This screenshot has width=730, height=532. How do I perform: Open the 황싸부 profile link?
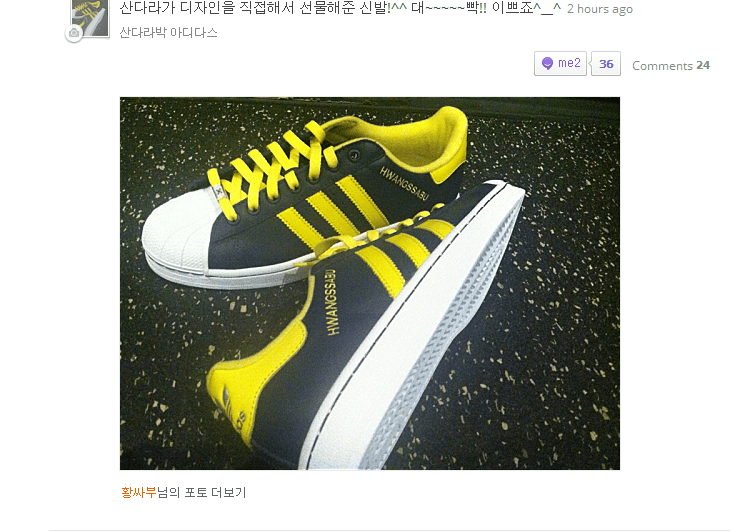(x=138, y=492)
